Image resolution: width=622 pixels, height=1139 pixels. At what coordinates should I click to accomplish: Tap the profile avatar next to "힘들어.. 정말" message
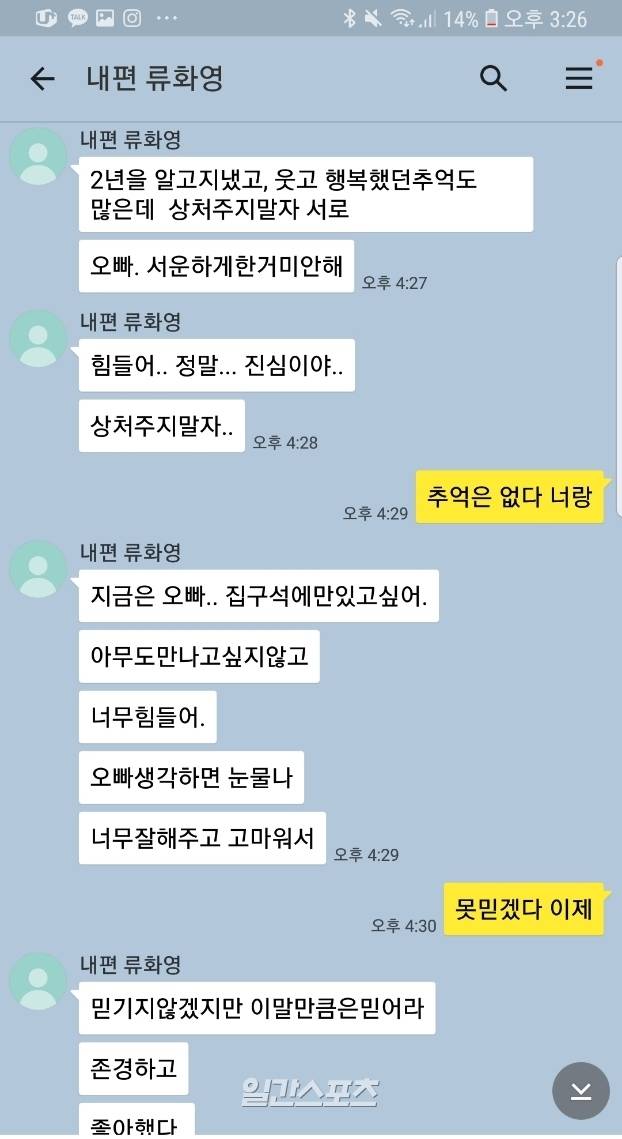click(x=38, y=338)
